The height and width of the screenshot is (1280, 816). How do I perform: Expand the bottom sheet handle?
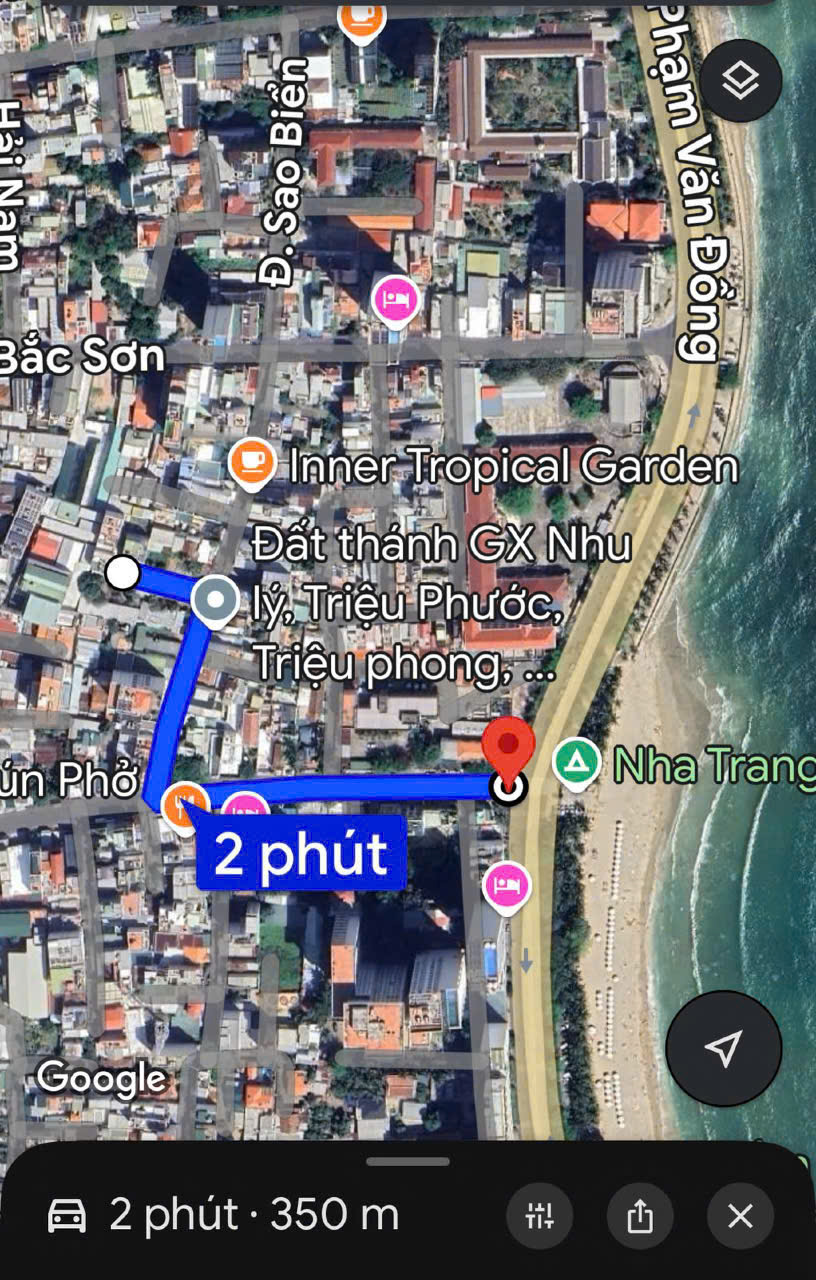pyautogui.click(x=408, y=1161)
